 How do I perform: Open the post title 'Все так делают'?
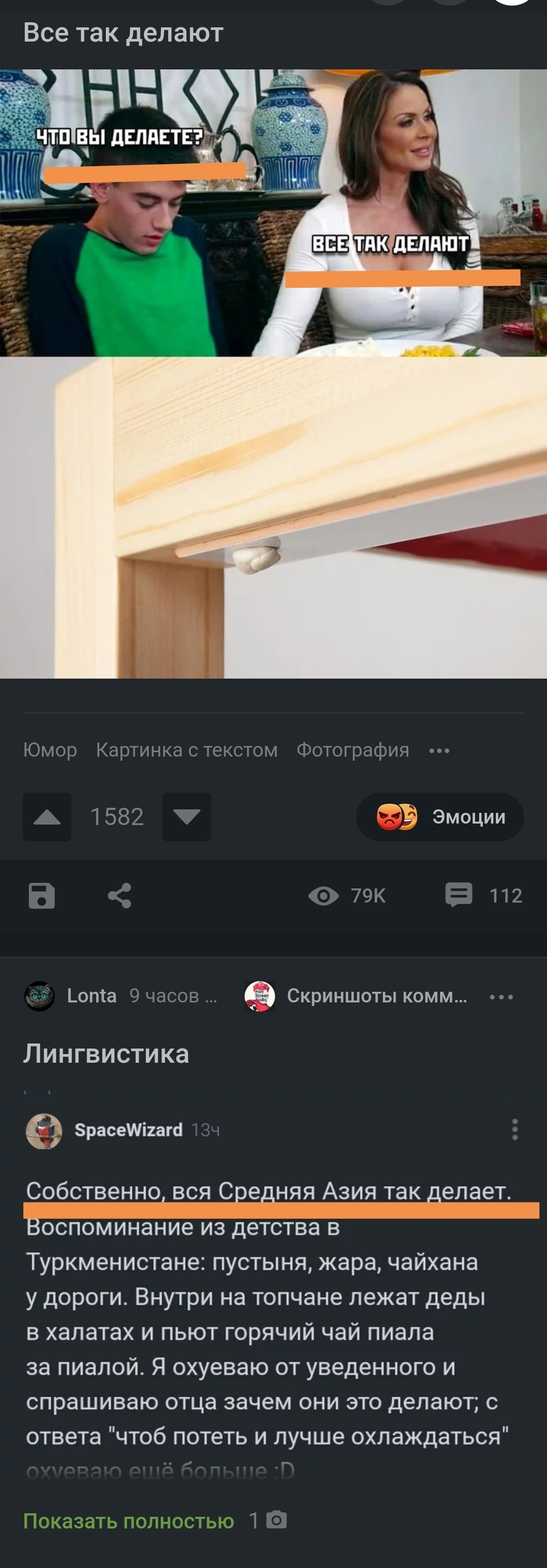point(124,32)
